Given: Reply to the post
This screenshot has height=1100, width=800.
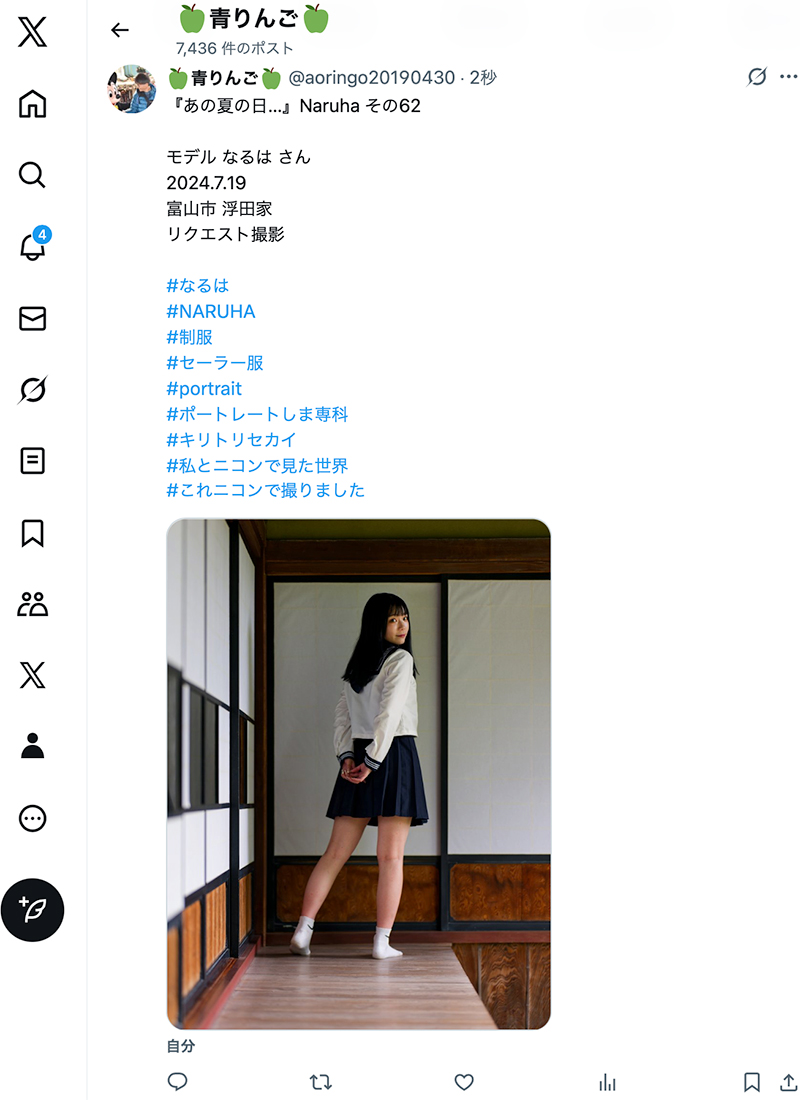Looking at the screenshot, I should click(x=178, y=1082).
